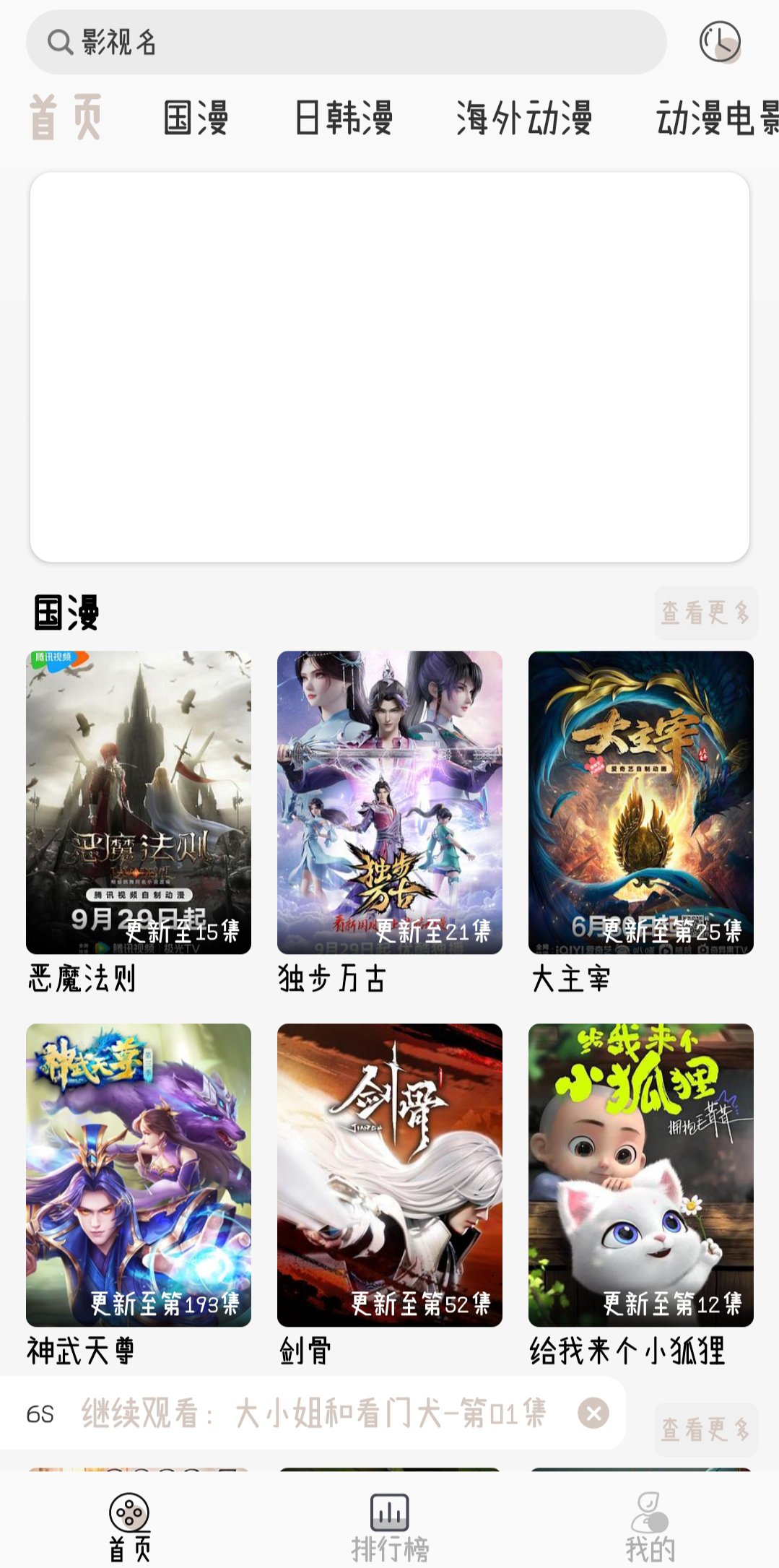The image size is (779, 1568).
Task: Open the 大主宰 anime card
Action: click(640, 802)
